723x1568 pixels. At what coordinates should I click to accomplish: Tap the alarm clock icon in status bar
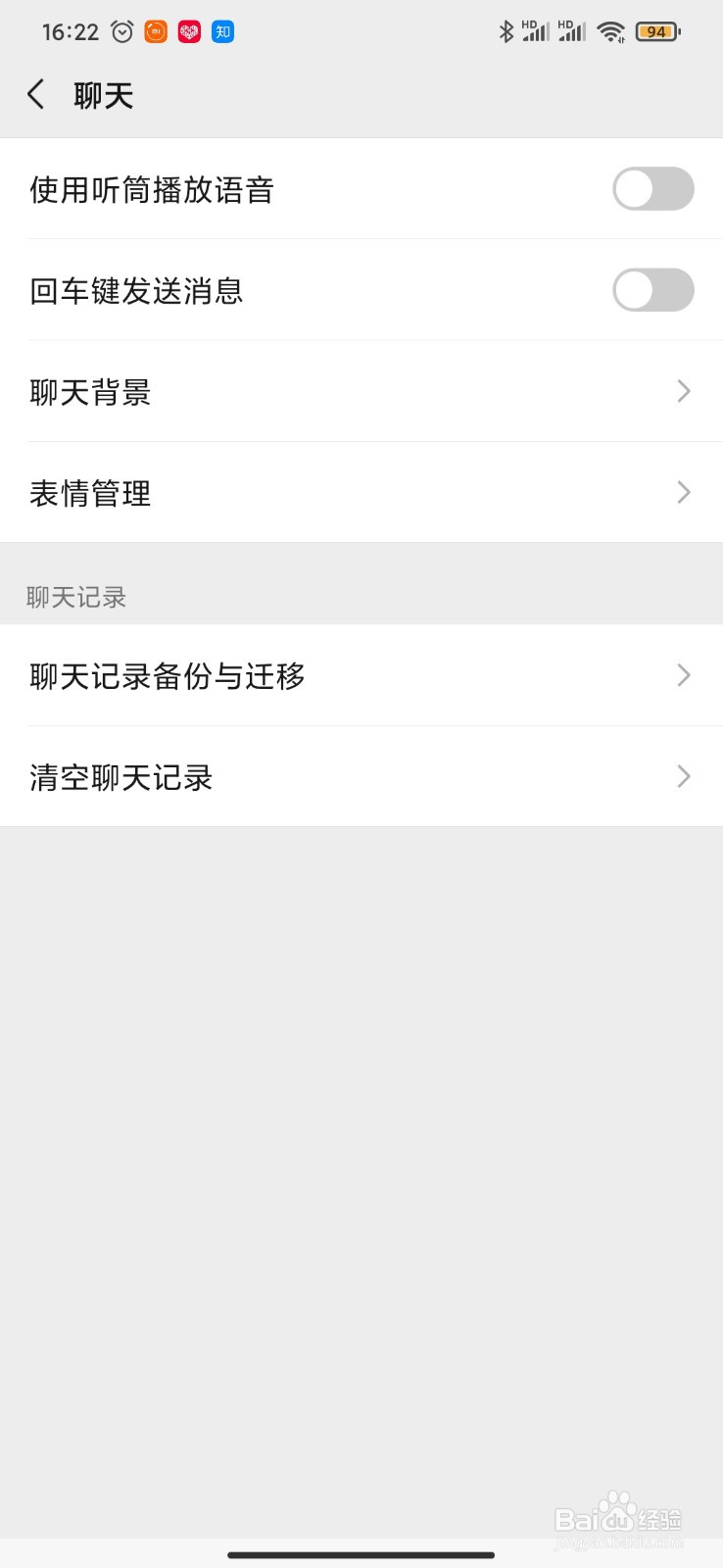[x=121, y=31]
